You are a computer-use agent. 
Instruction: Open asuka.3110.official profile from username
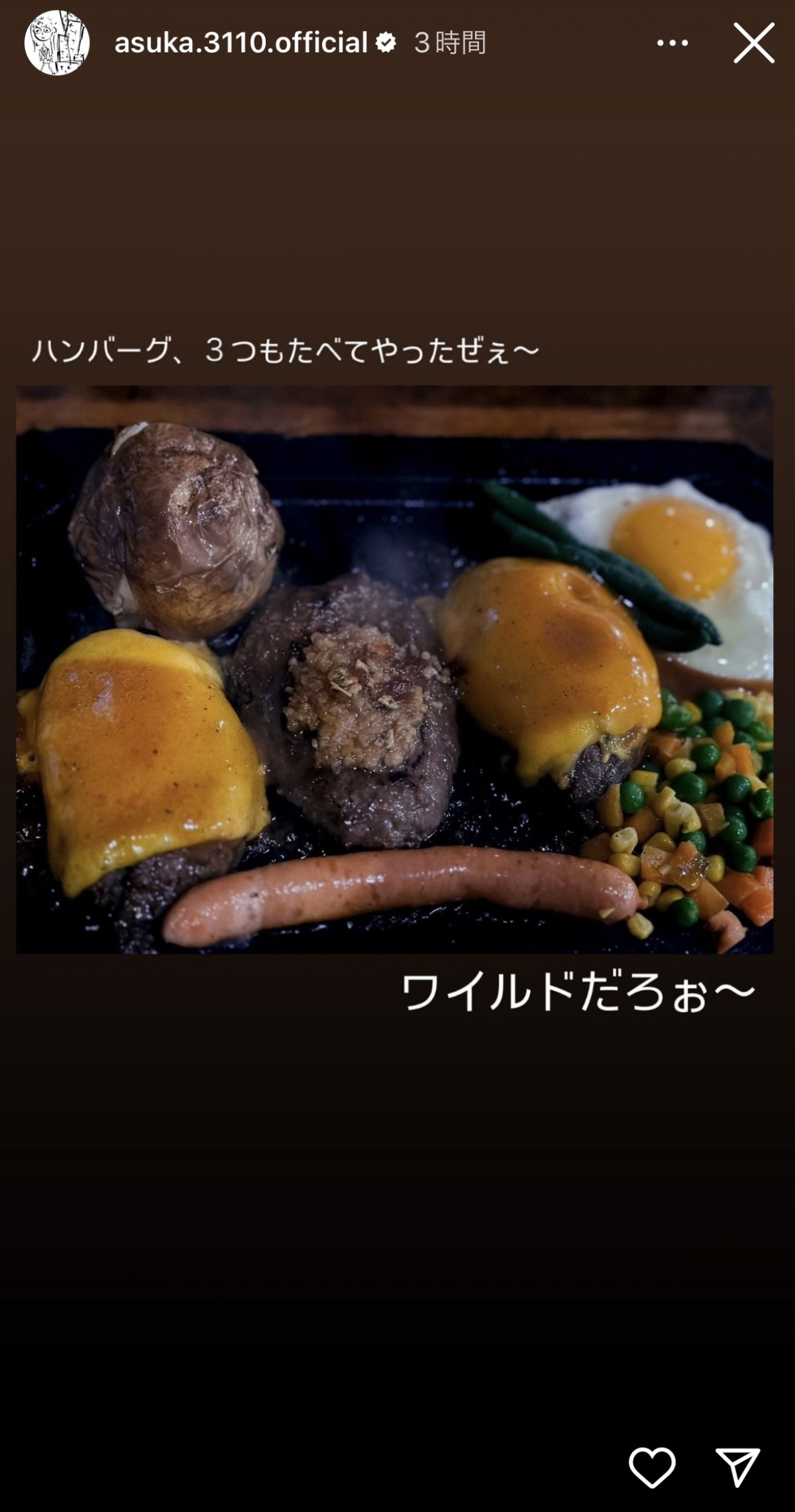[241, 43]
